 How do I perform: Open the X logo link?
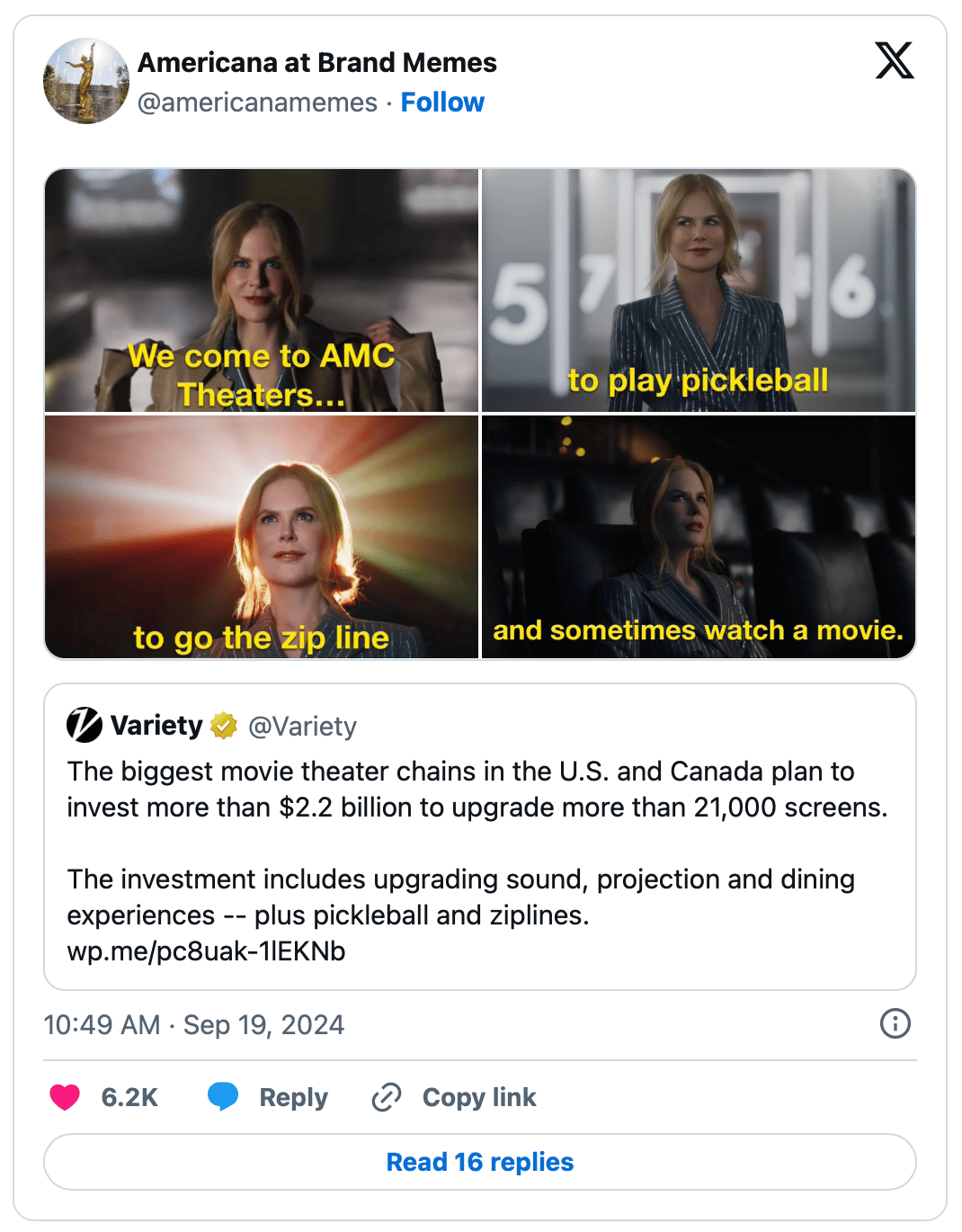click(894, 61)
